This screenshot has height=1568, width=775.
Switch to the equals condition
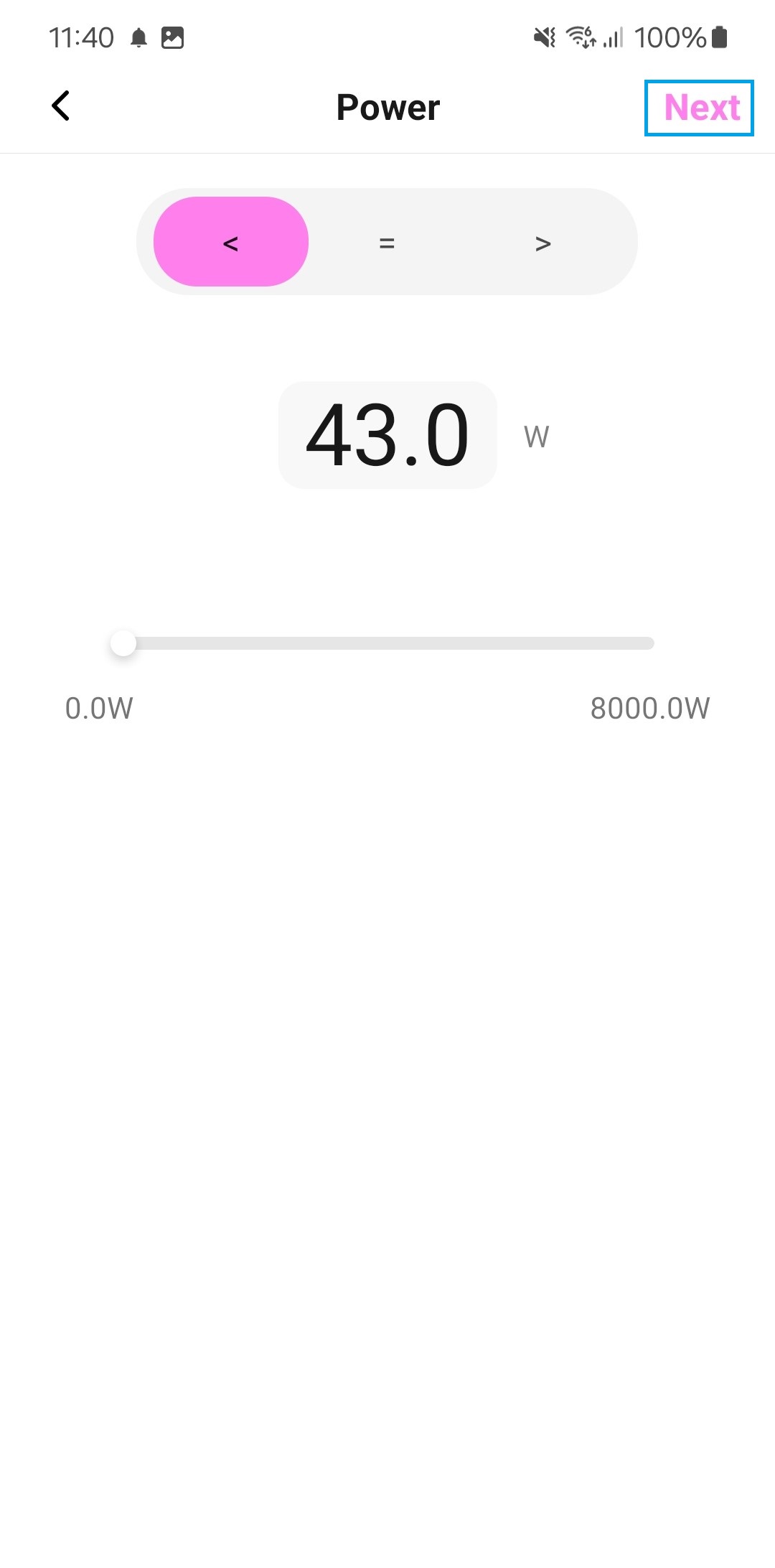point(387,242)
